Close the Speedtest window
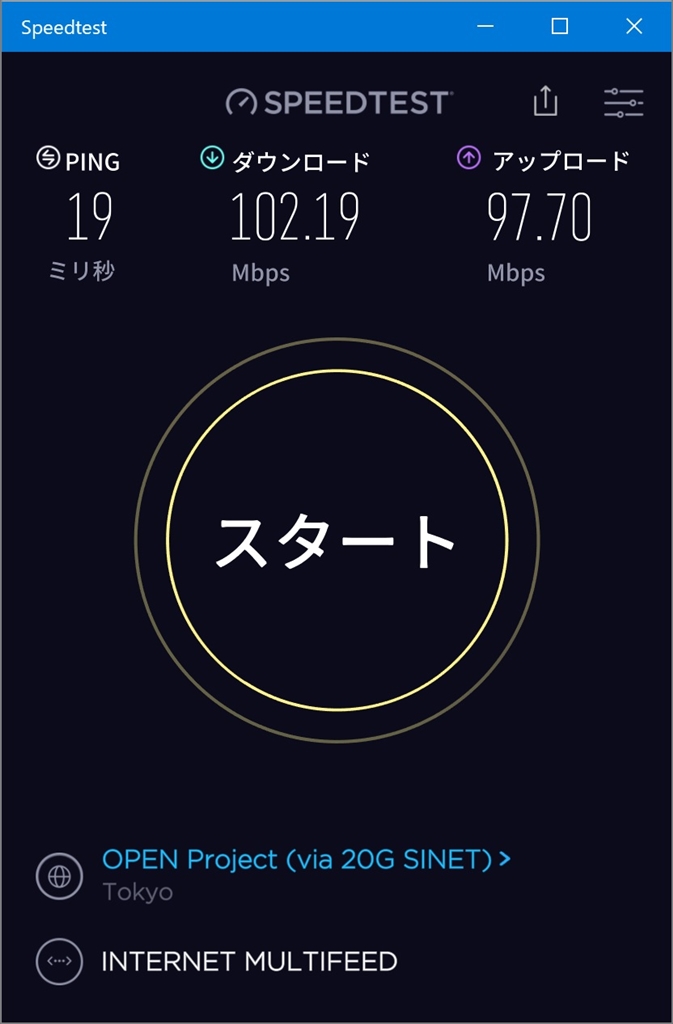Viewport: 673px width, 1024px height. pyautogui.click(x=634, y=27)
